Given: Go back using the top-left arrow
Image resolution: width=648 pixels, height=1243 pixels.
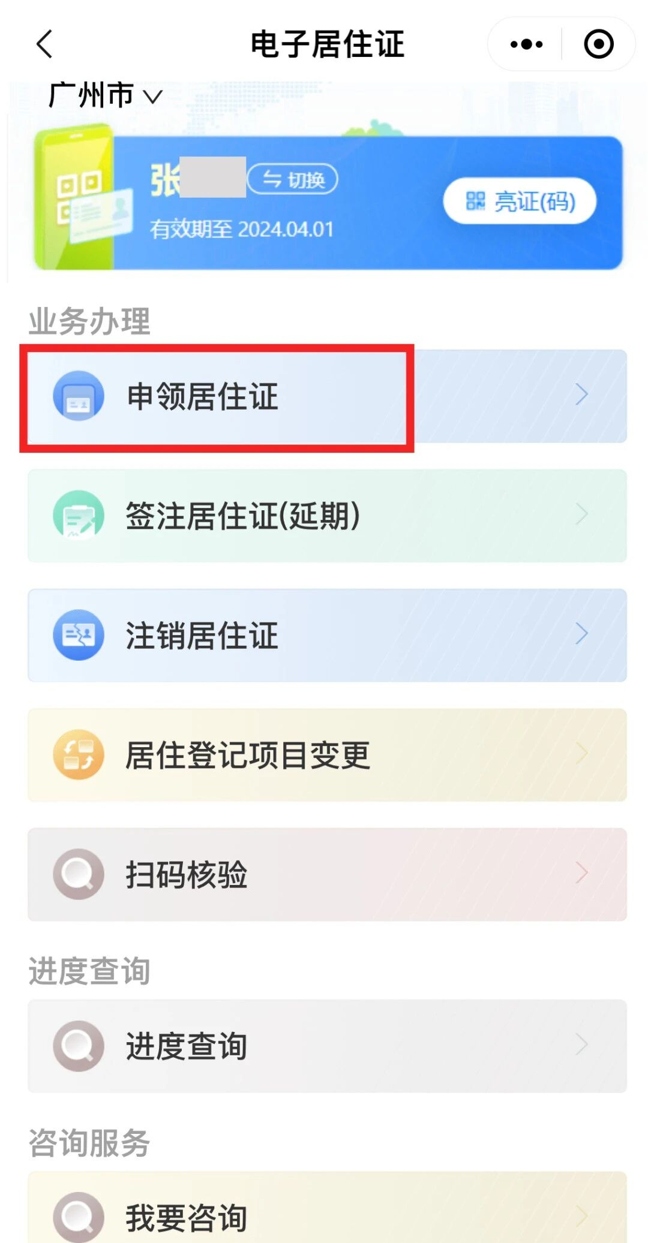Looking at the screenshot, I should (44, 44).
